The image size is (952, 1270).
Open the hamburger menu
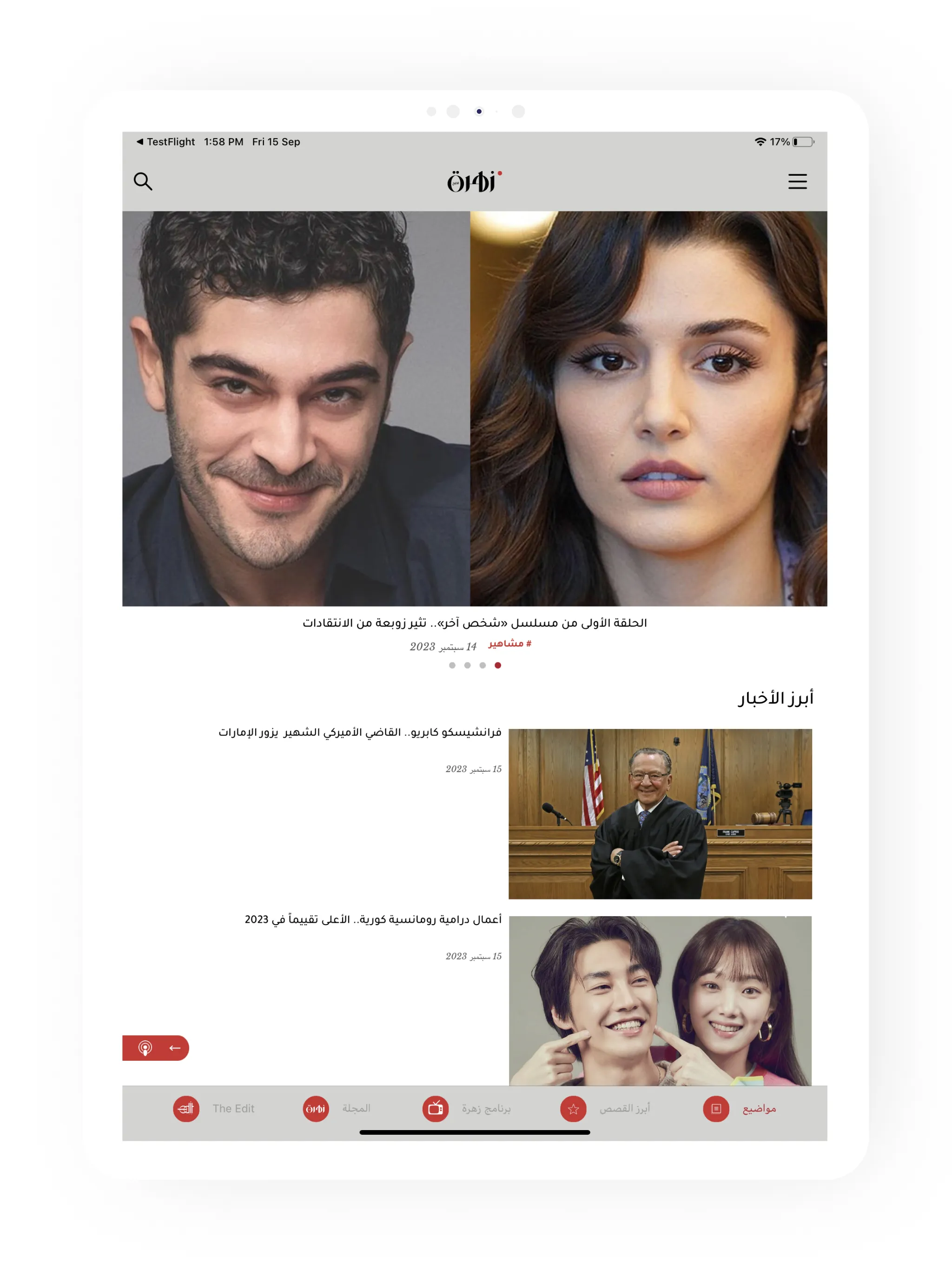point(798,182)
